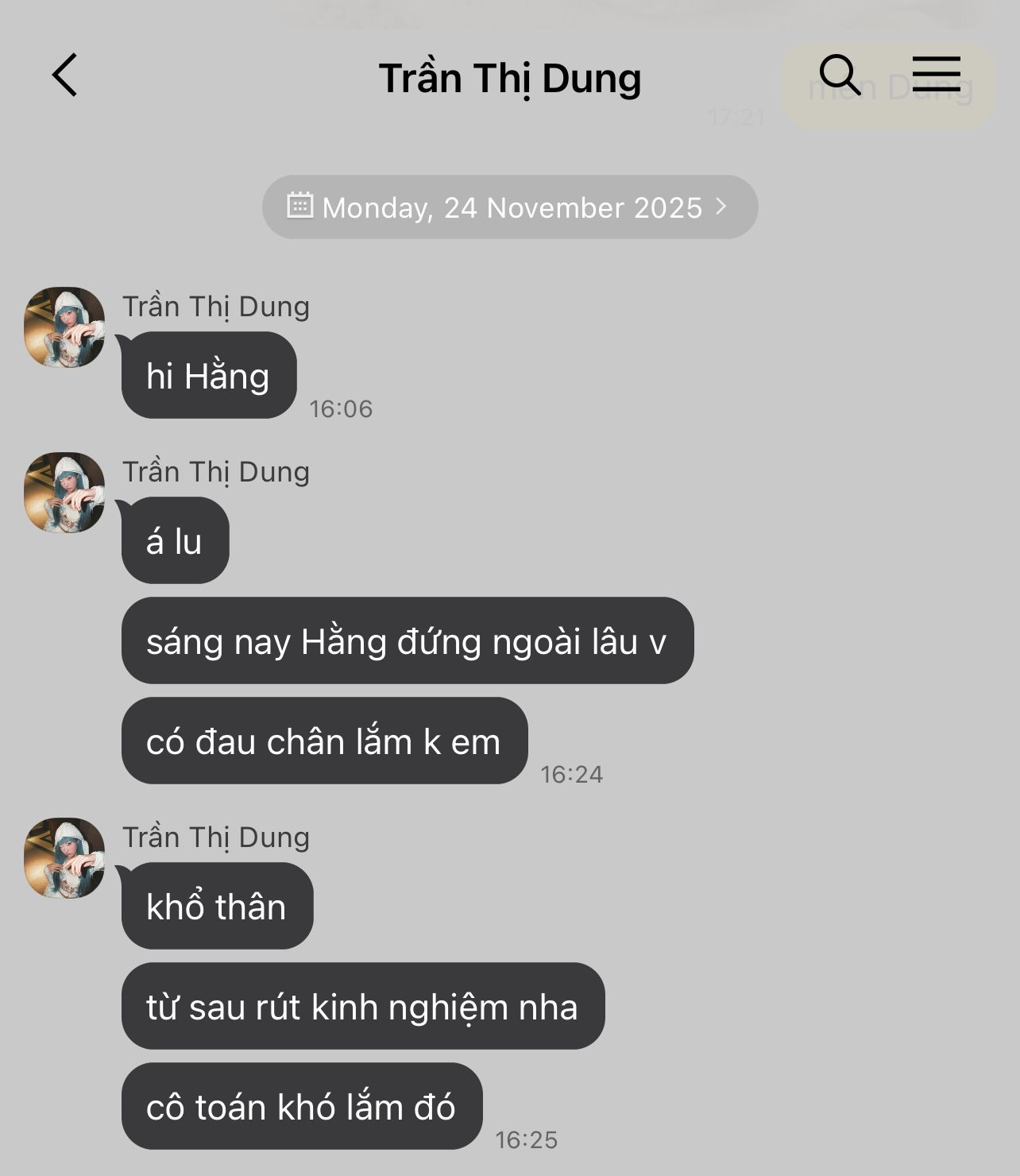The width and height of the screenshot is (1020, 1176).
Task: Open the Monday, 24 November 2025 date picker
Action: [509, 207]
